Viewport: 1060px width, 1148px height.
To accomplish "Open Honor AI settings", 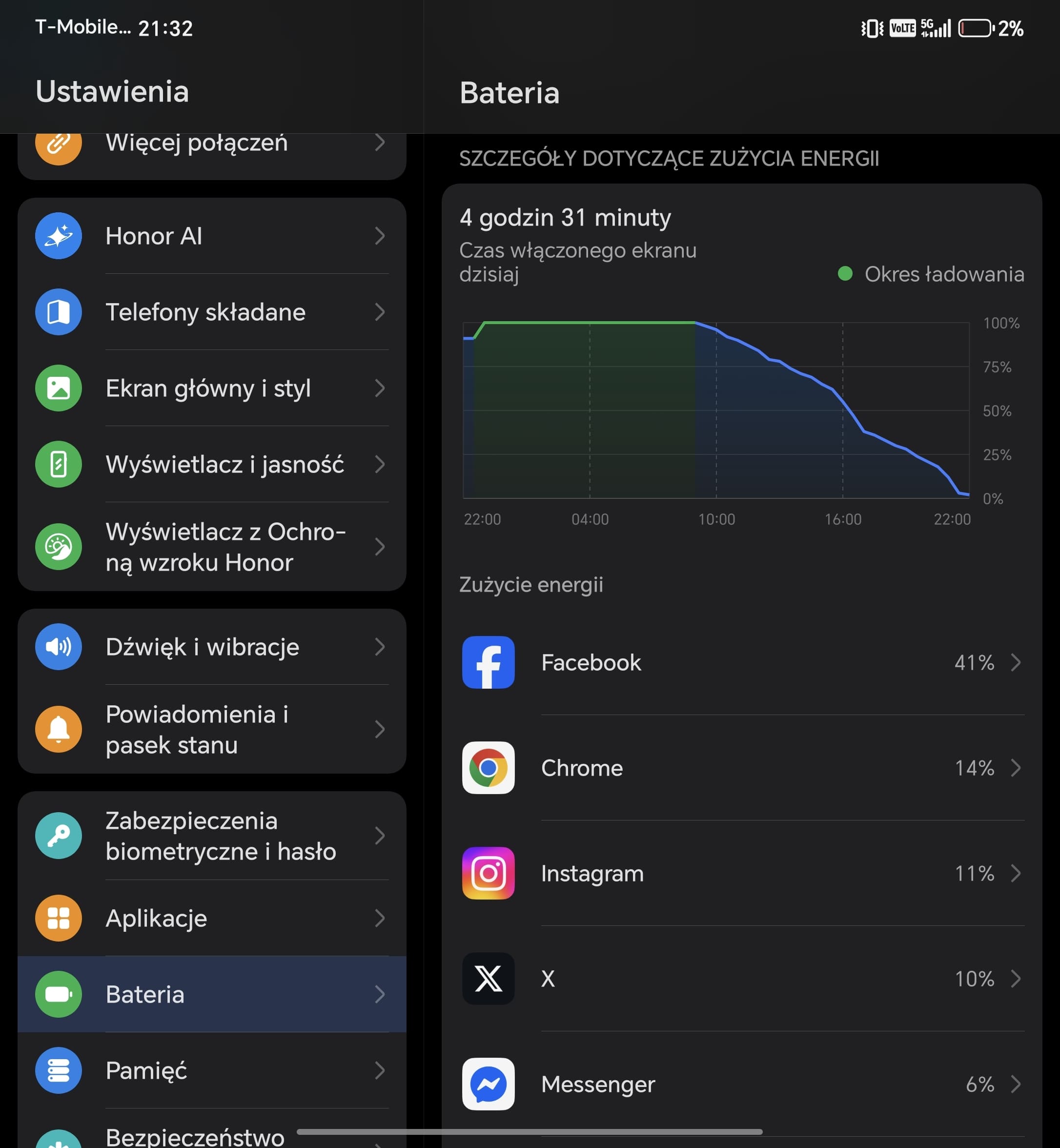I will 211,236.
